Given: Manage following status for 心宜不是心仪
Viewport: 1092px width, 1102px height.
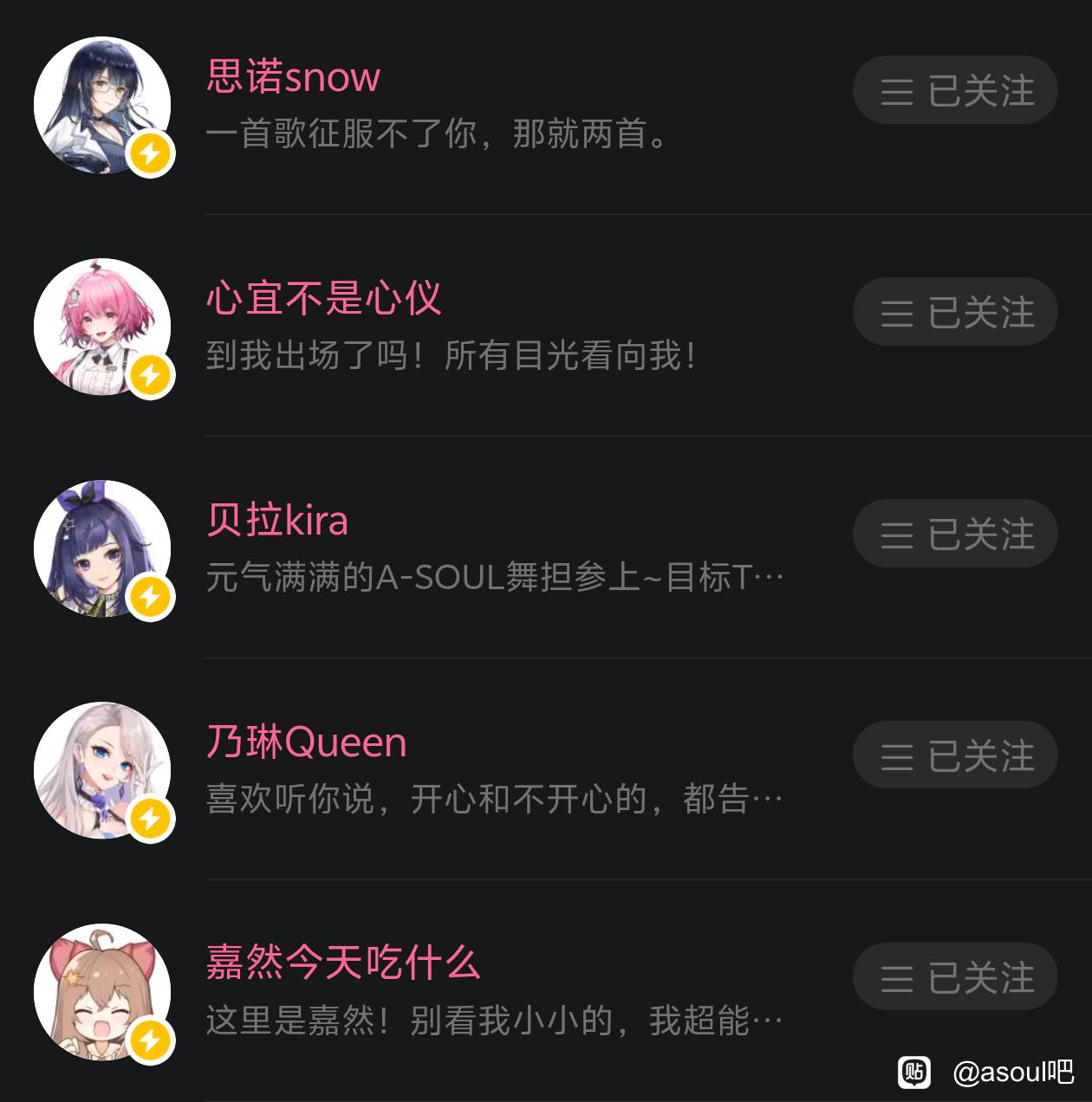Looking at the screenshot, I should (x=955, y=312).
